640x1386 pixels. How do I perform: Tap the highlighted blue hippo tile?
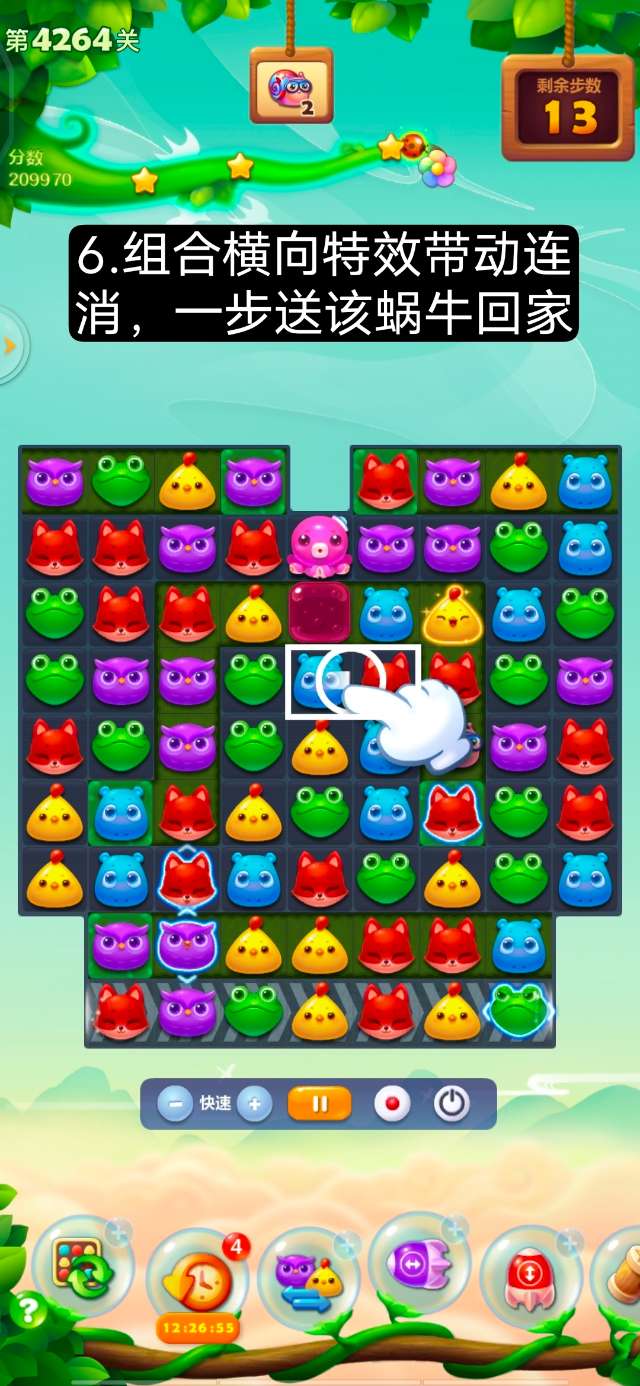[319, 681]
